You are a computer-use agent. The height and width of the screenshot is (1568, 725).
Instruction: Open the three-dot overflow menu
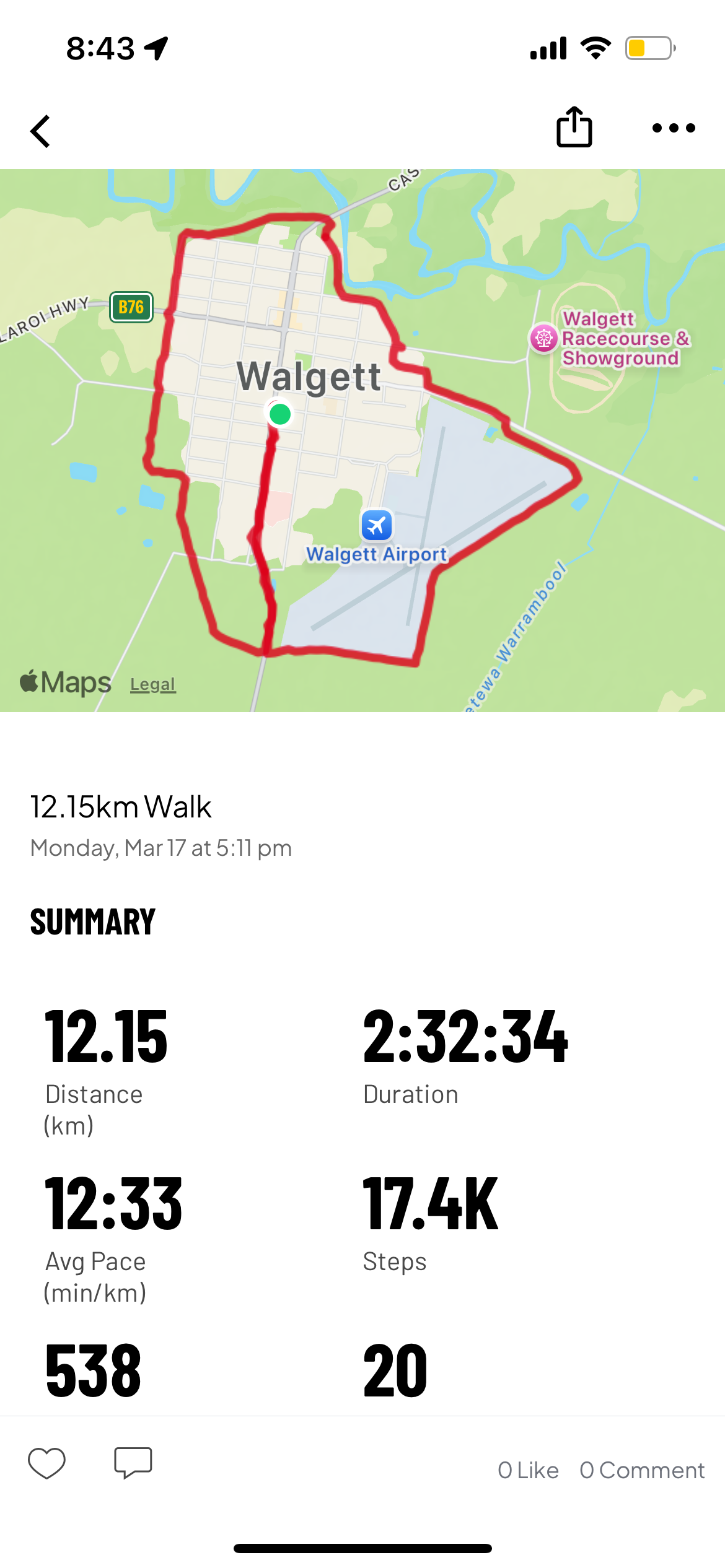tap(674, 128)
